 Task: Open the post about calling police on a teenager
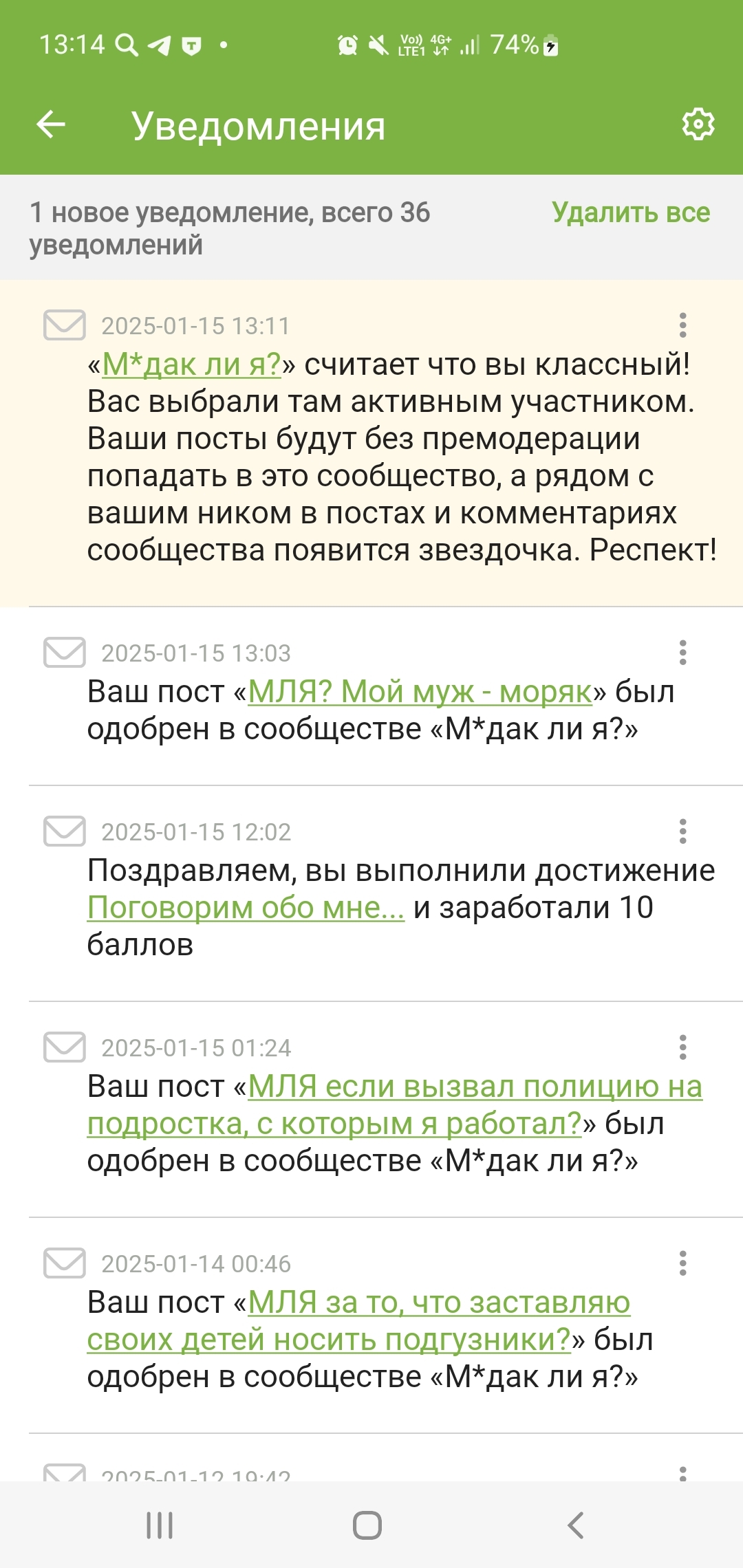click(x=475, y=1088)
